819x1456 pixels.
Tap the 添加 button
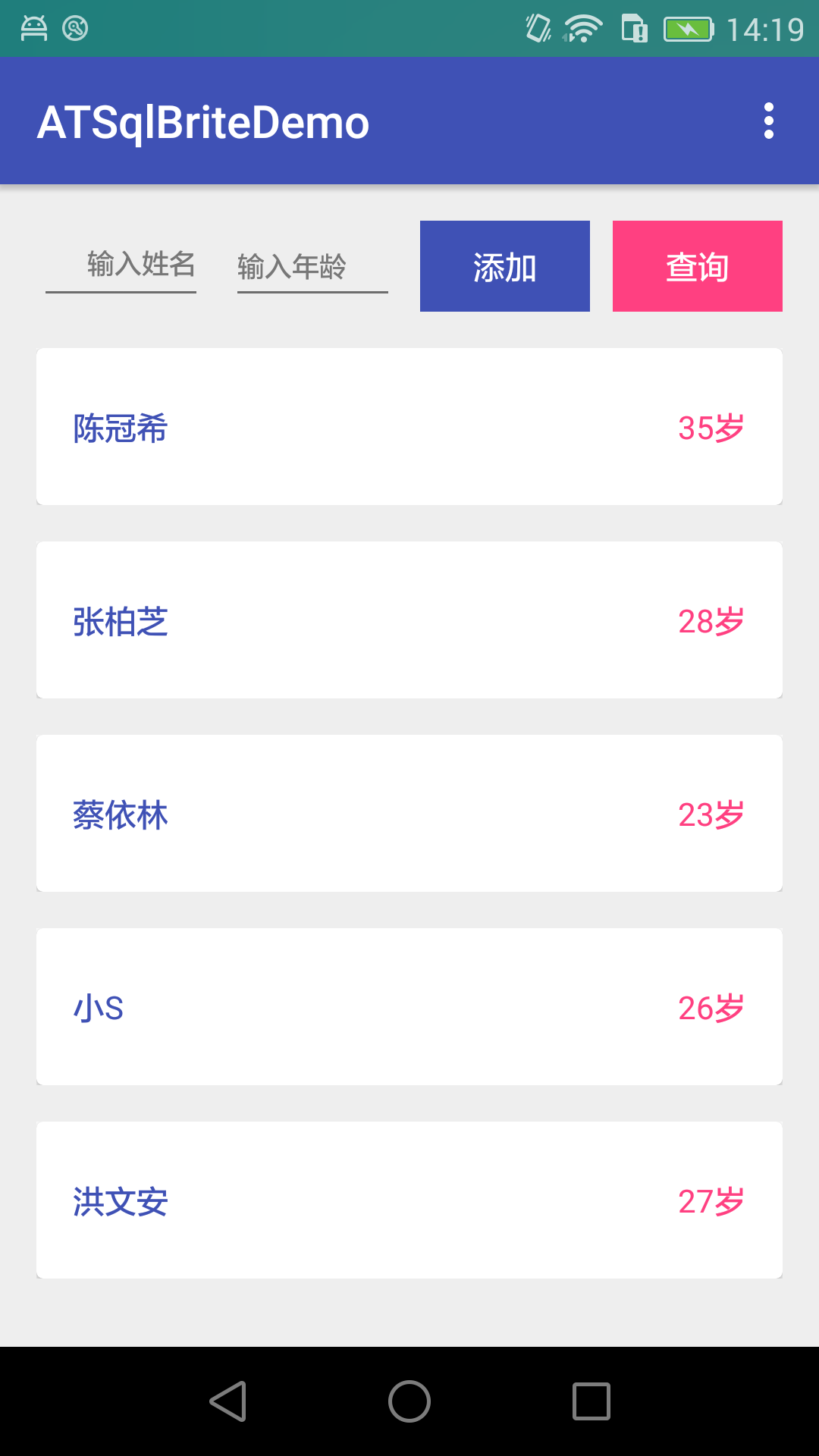point(505,266)
